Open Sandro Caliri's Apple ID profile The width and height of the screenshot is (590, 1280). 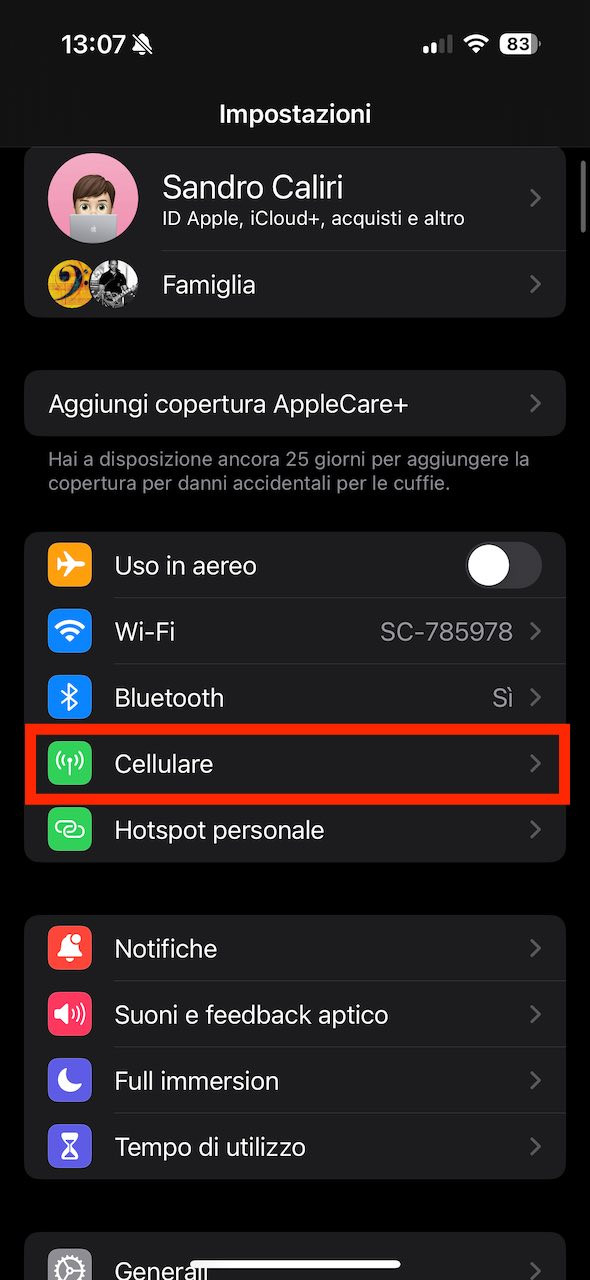click(295, 199)
